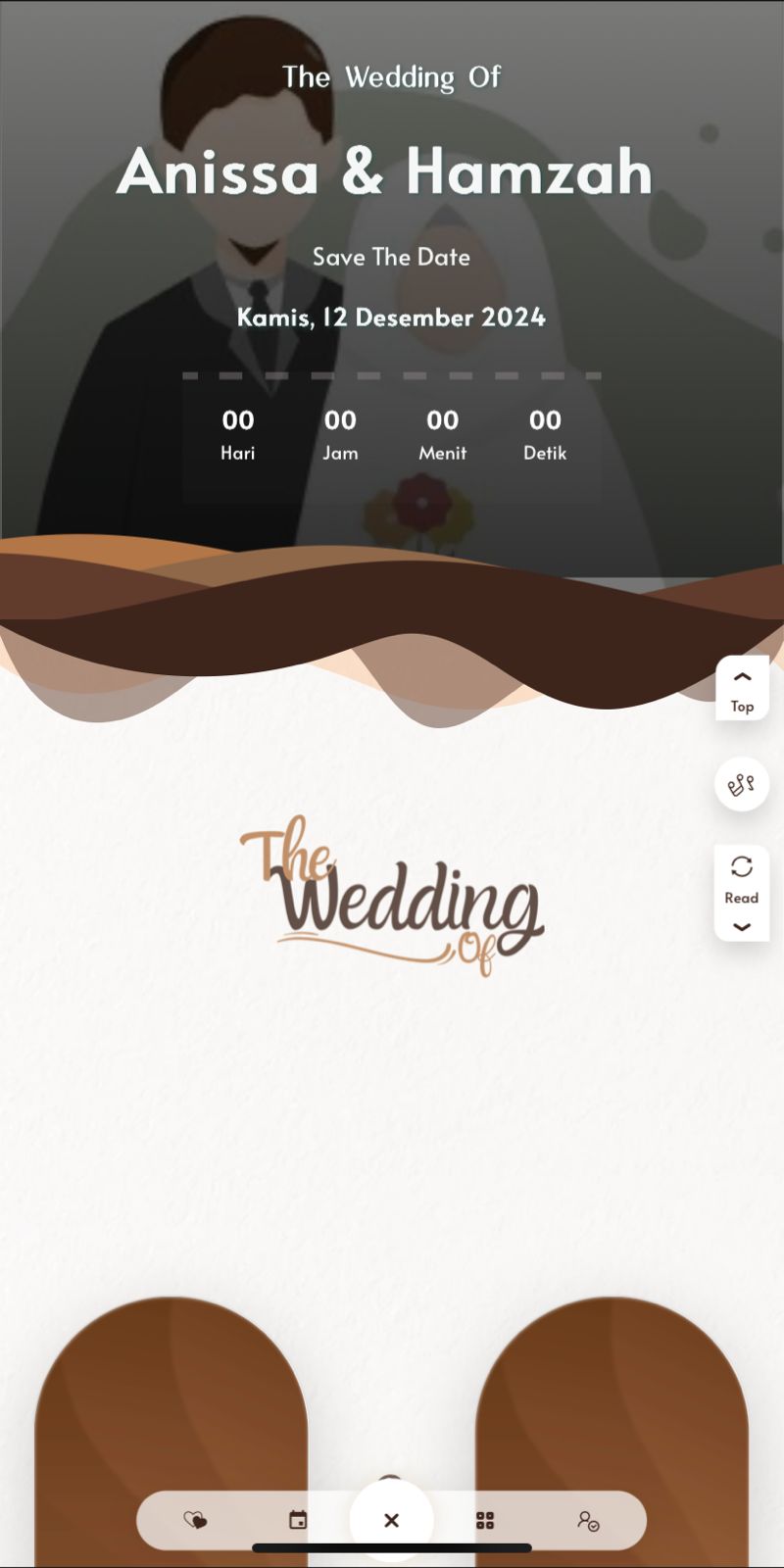The image size is (784, 1568).
Task: Go to the calendar event section
Action: click(298, 1520)
